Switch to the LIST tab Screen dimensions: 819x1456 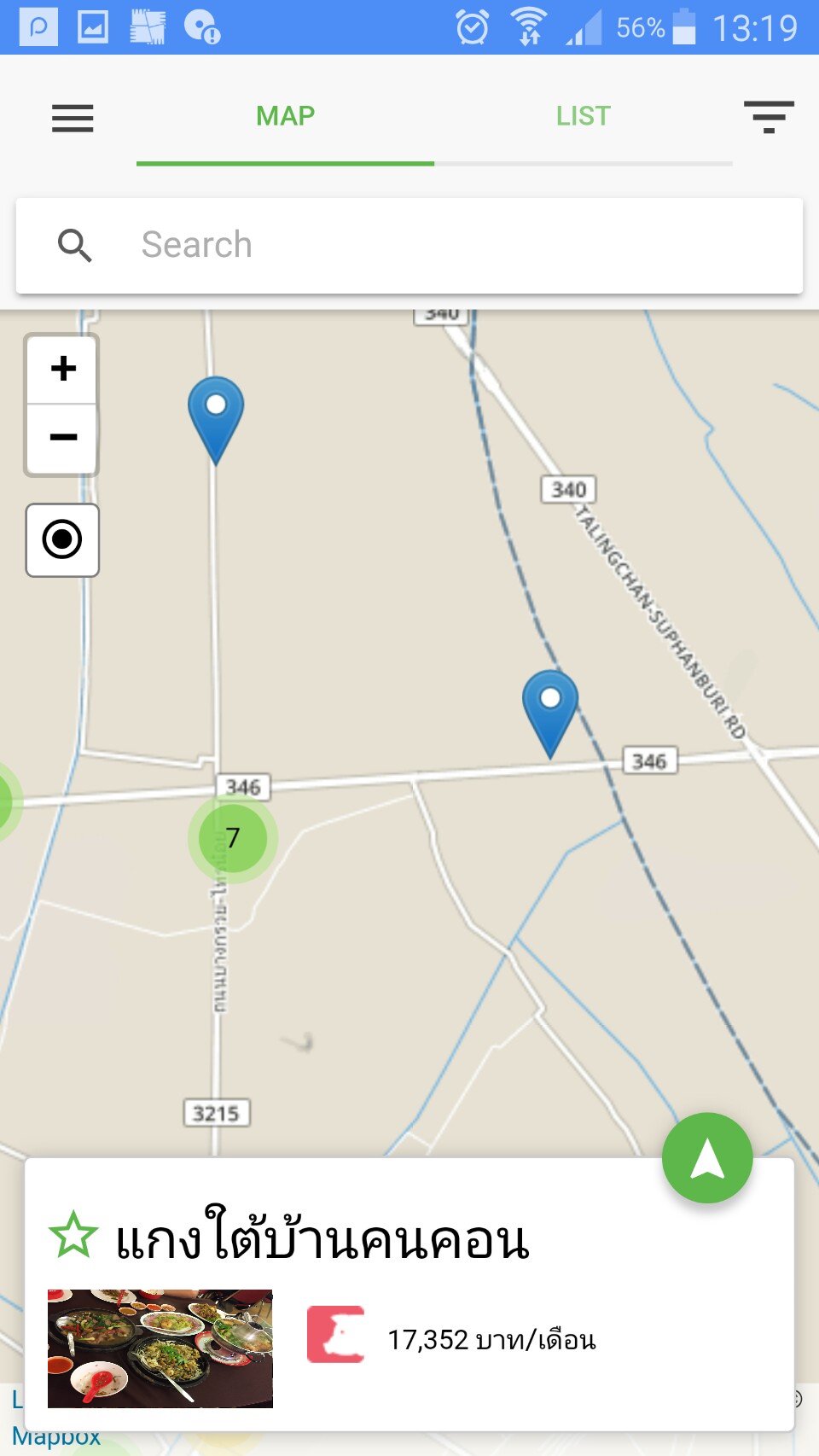583,116
